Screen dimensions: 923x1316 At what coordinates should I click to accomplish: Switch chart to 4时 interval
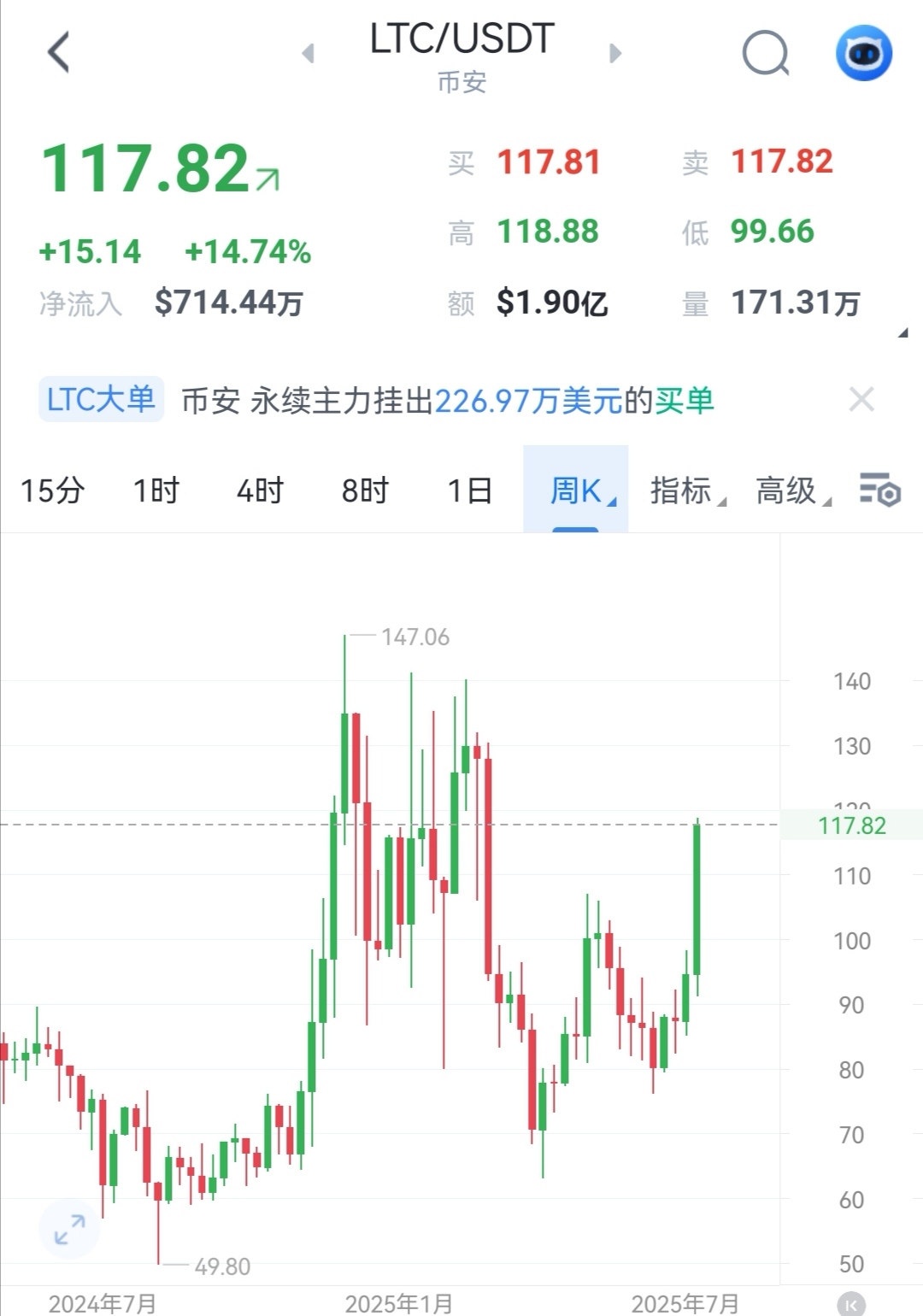[x=260, y=491]
